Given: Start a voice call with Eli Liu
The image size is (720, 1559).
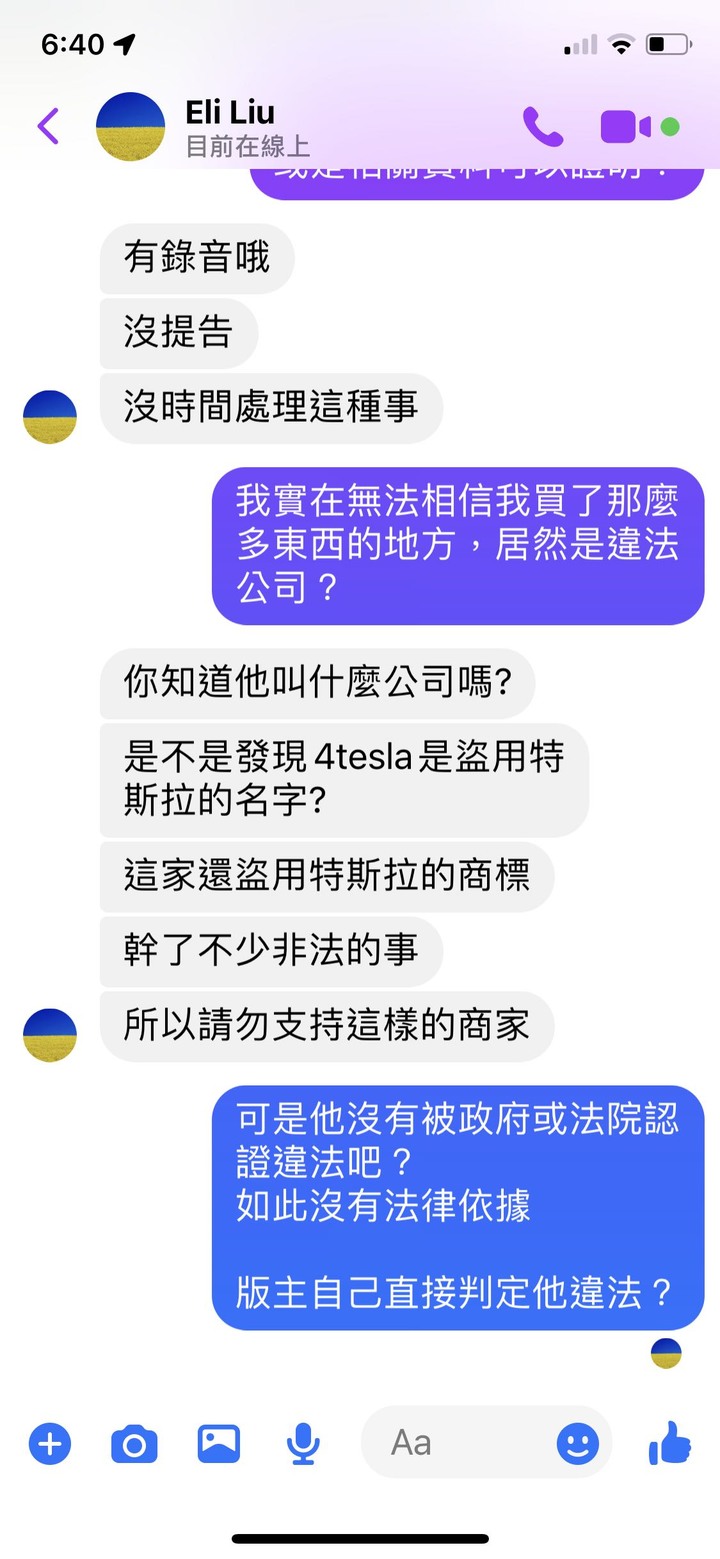Looking at the screenshot, I should [543, 127].
